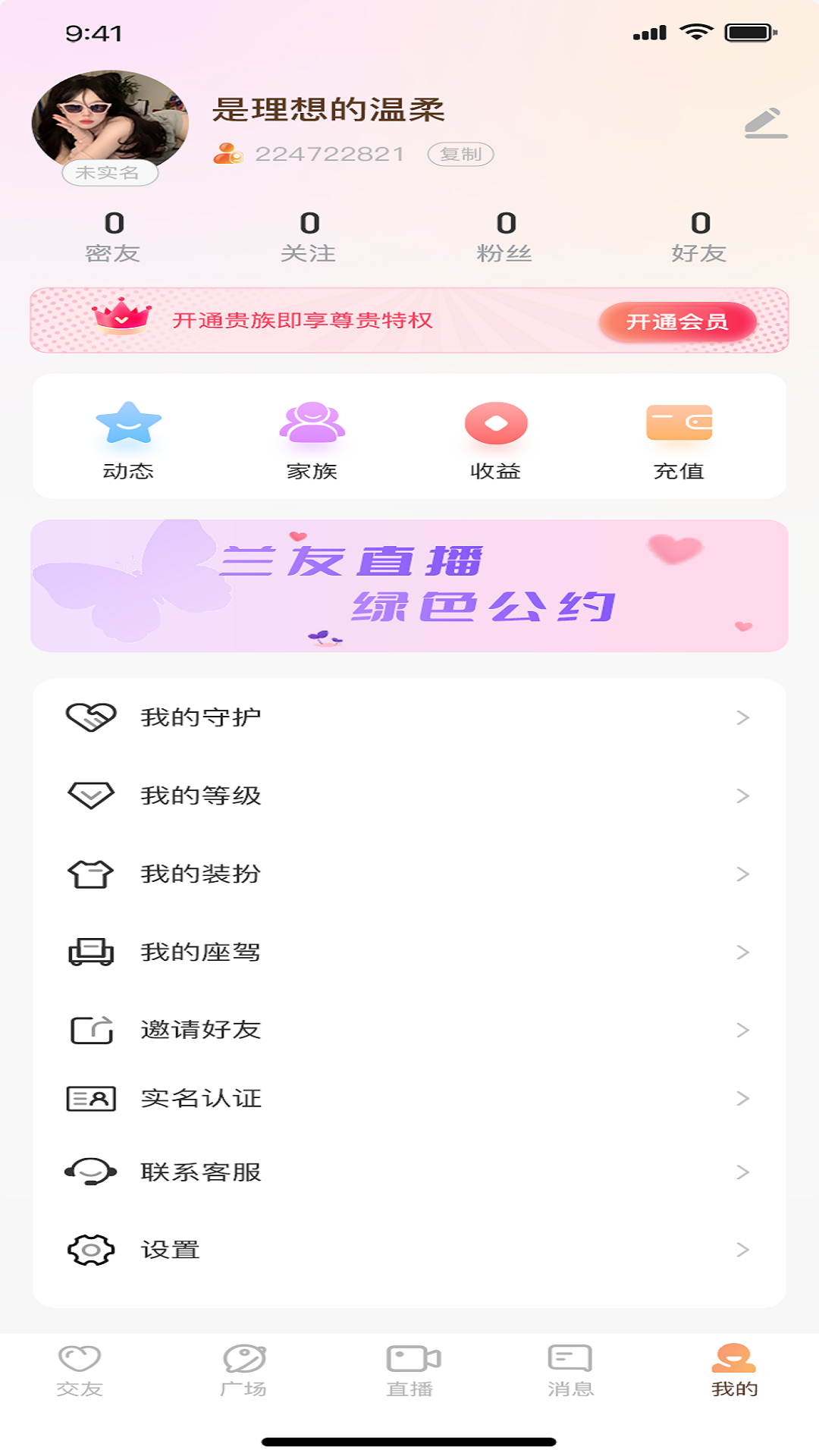The image size is (819, 1456).
Task: Open 我的座驾 row
Action: (409, 952)
